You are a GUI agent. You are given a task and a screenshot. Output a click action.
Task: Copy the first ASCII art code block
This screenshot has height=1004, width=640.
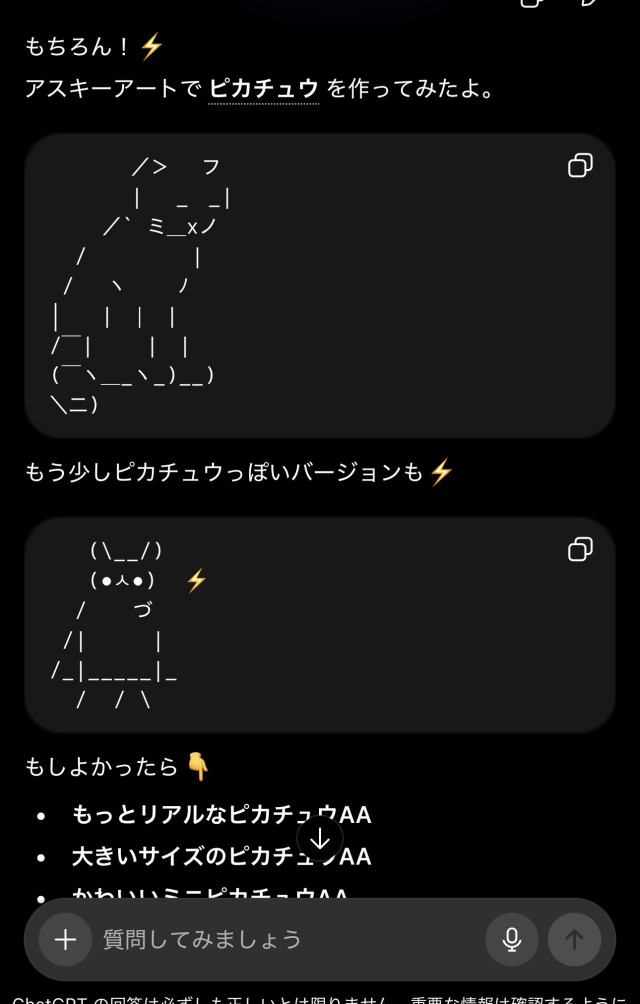(x=580, y=165)
